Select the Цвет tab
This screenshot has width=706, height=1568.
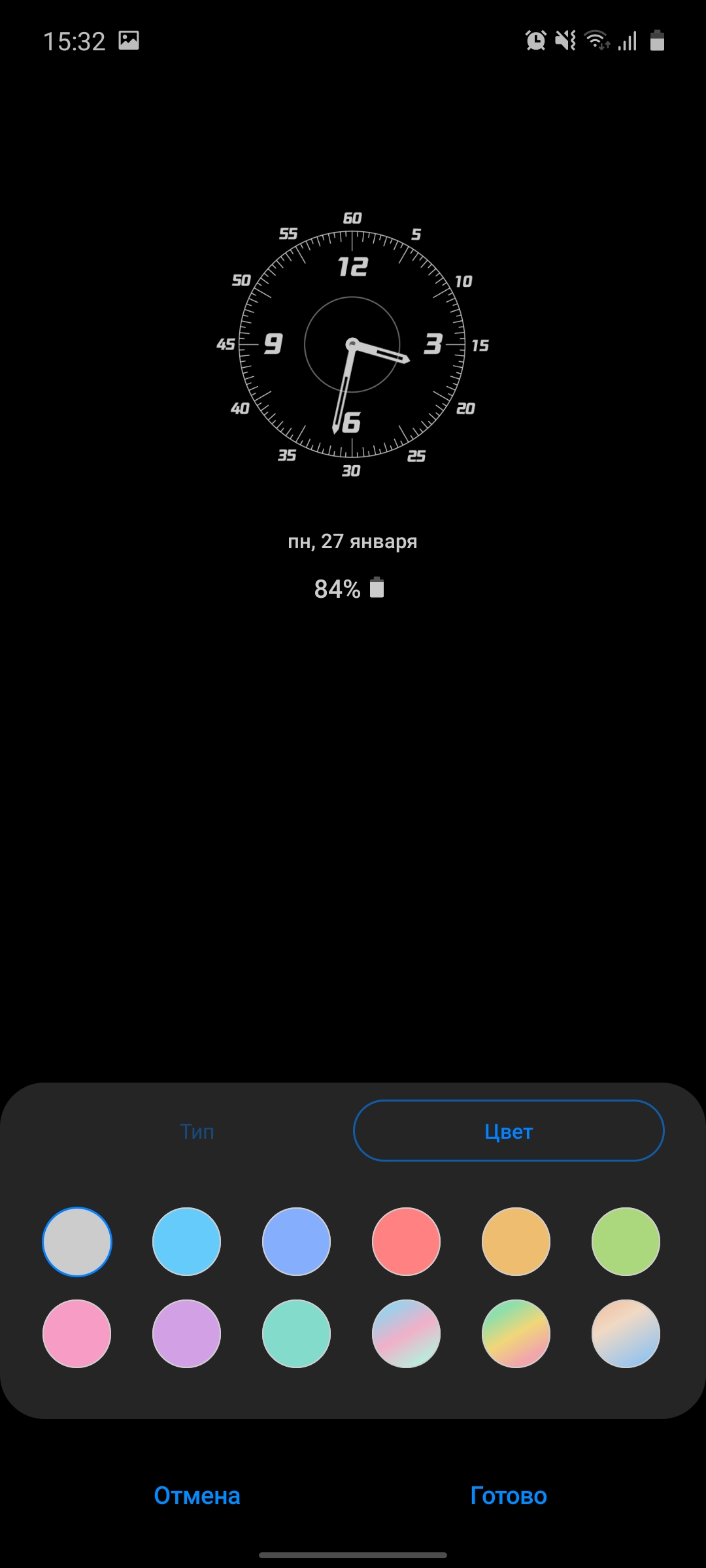pos(509,1131)
